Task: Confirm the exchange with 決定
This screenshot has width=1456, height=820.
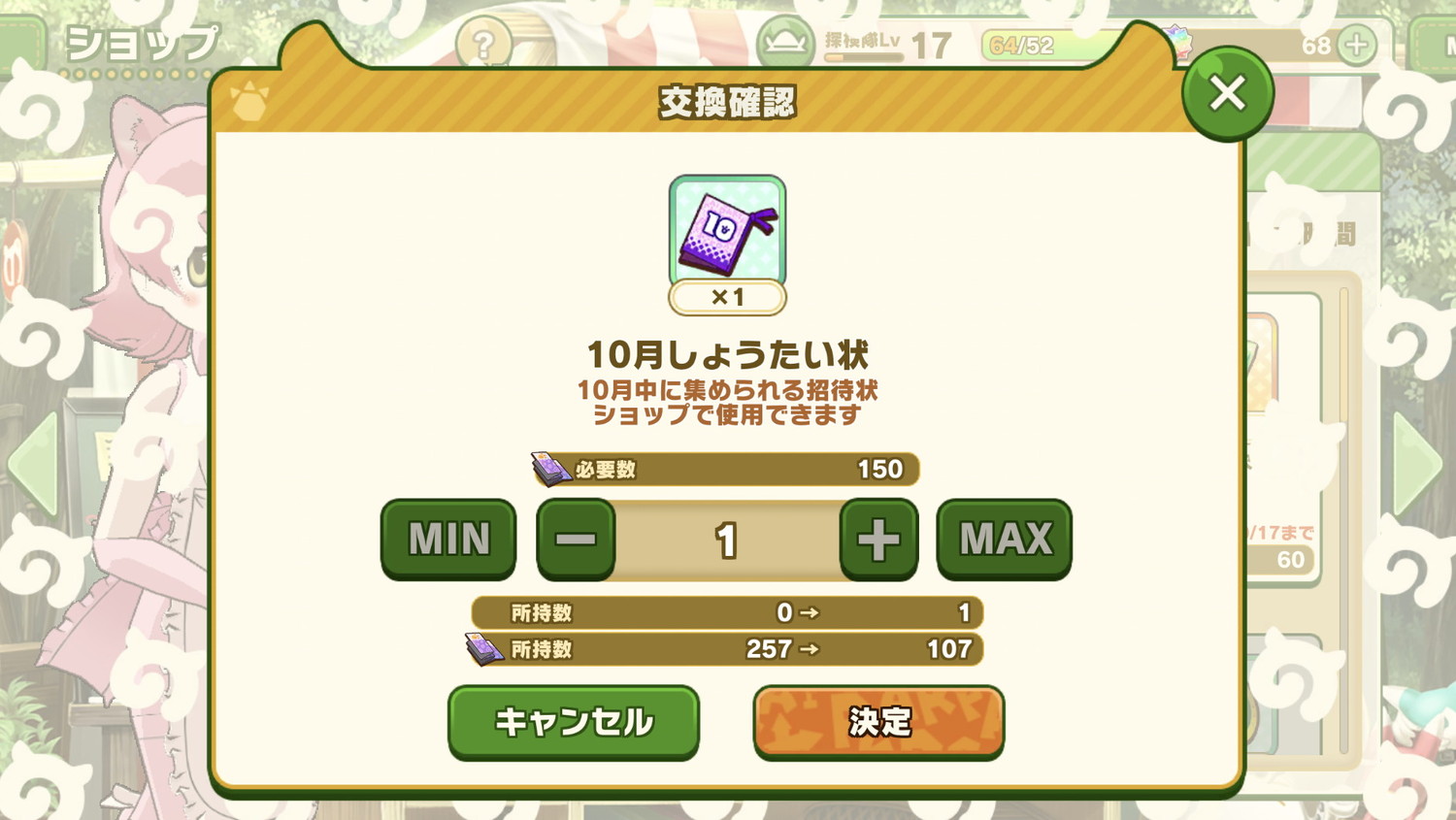Action: coord(878,721)
